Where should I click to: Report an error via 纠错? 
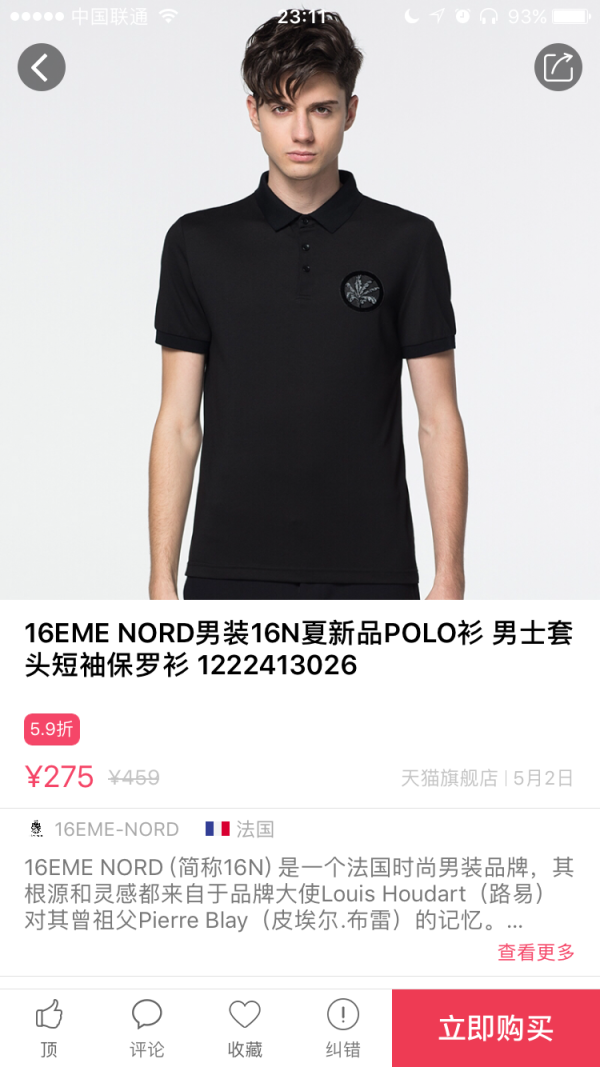(x=342, y=1028)
